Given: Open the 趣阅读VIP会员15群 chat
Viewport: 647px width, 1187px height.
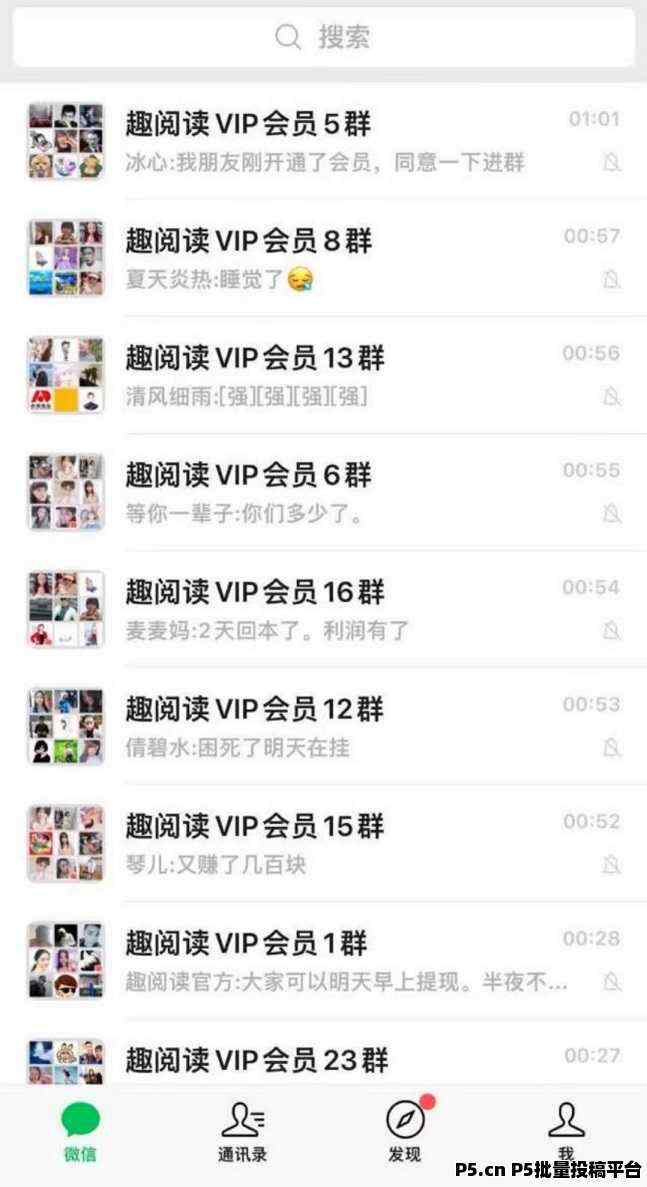Looking at the screenshot, I should click(323, 843).
